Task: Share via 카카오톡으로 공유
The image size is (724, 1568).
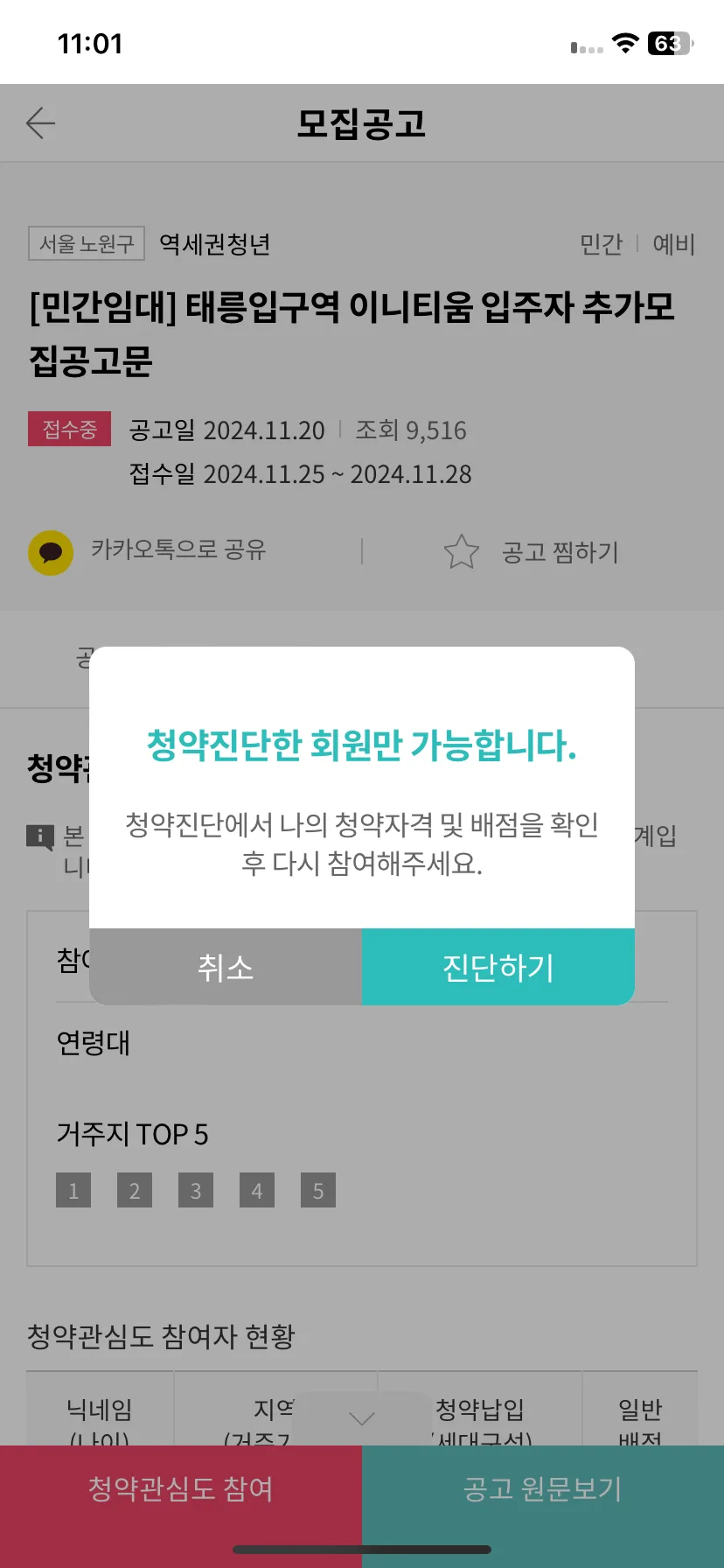Action: (147, 551)
